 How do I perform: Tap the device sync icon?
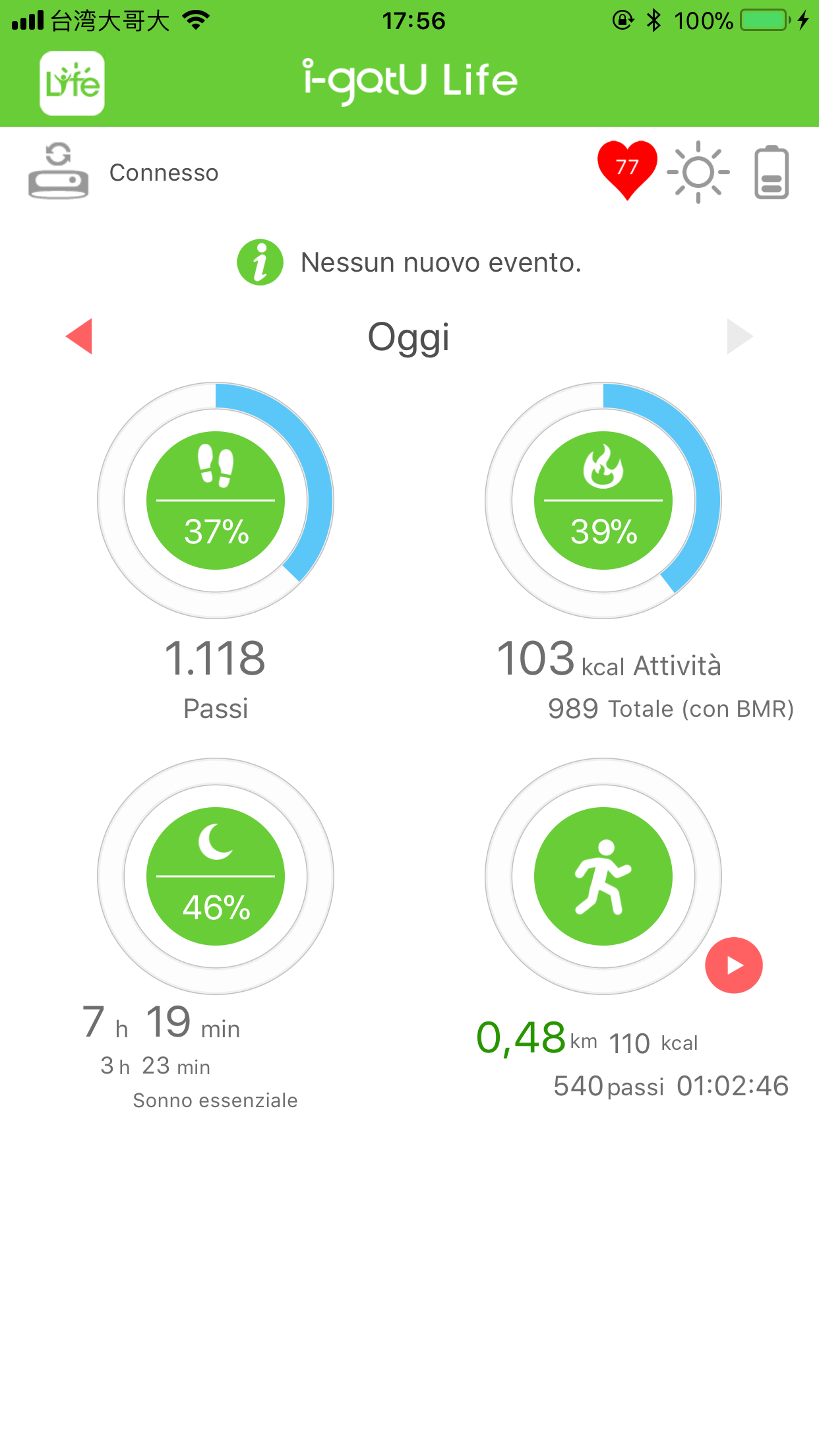click(58, 171)
